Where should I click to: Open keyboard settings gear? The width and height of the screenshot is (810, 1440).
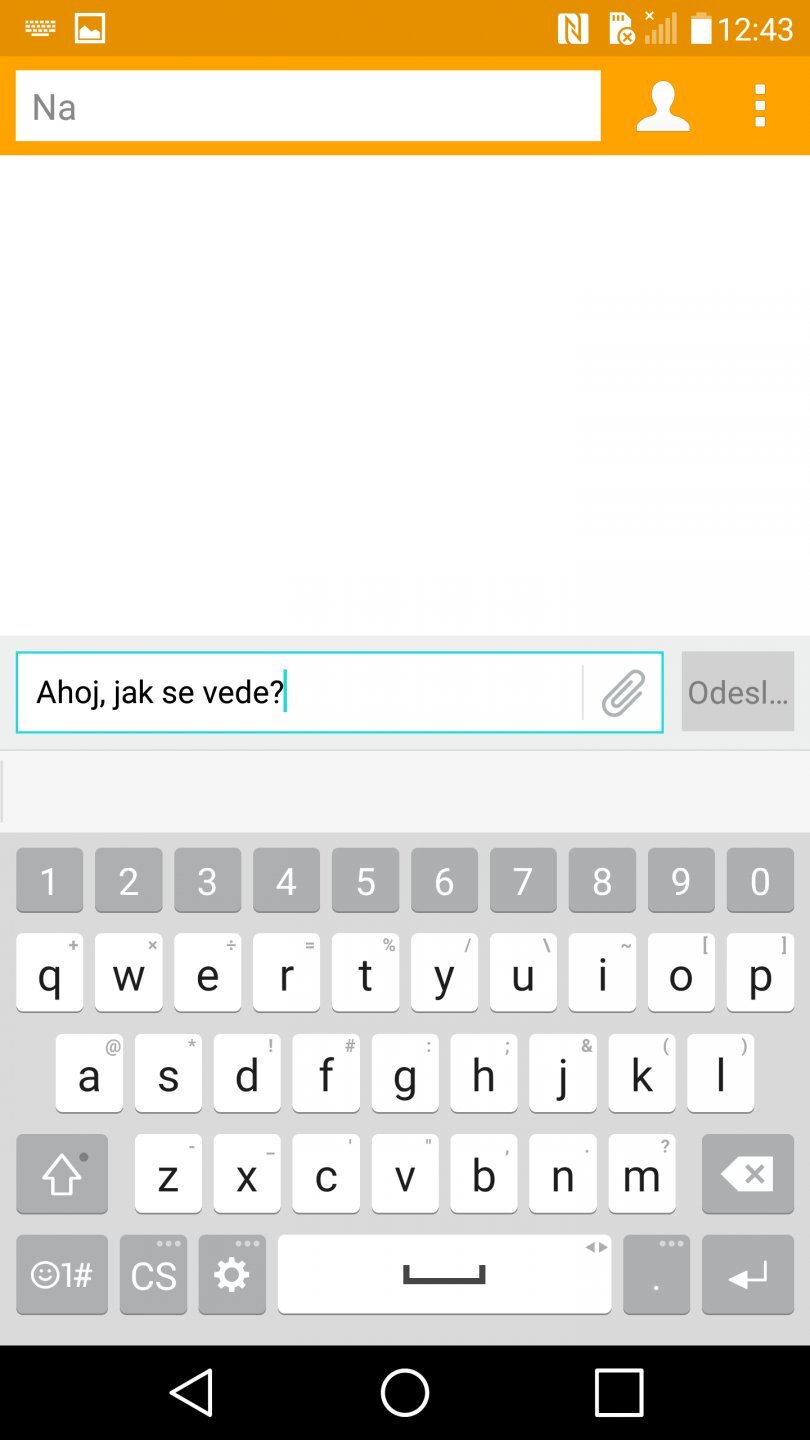pyautogui.click(x=232, y=1274)
